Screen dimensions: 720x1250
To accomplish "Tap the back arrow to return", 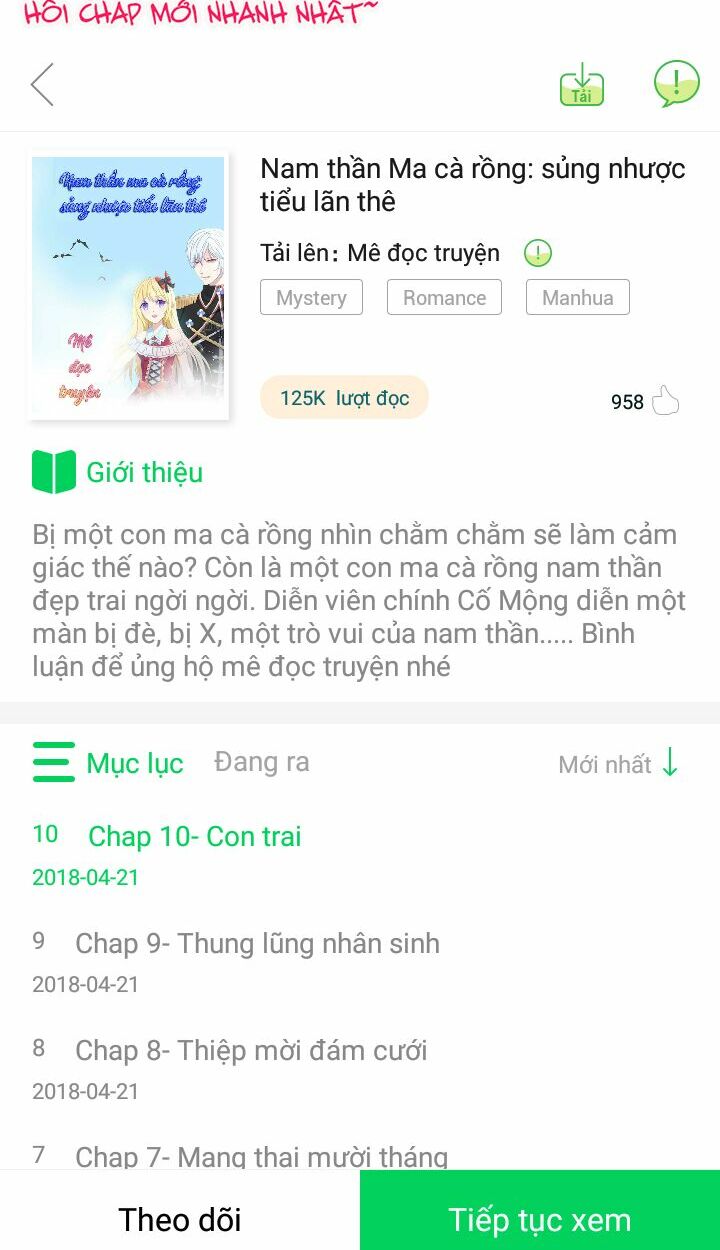I will pos(42,84).
